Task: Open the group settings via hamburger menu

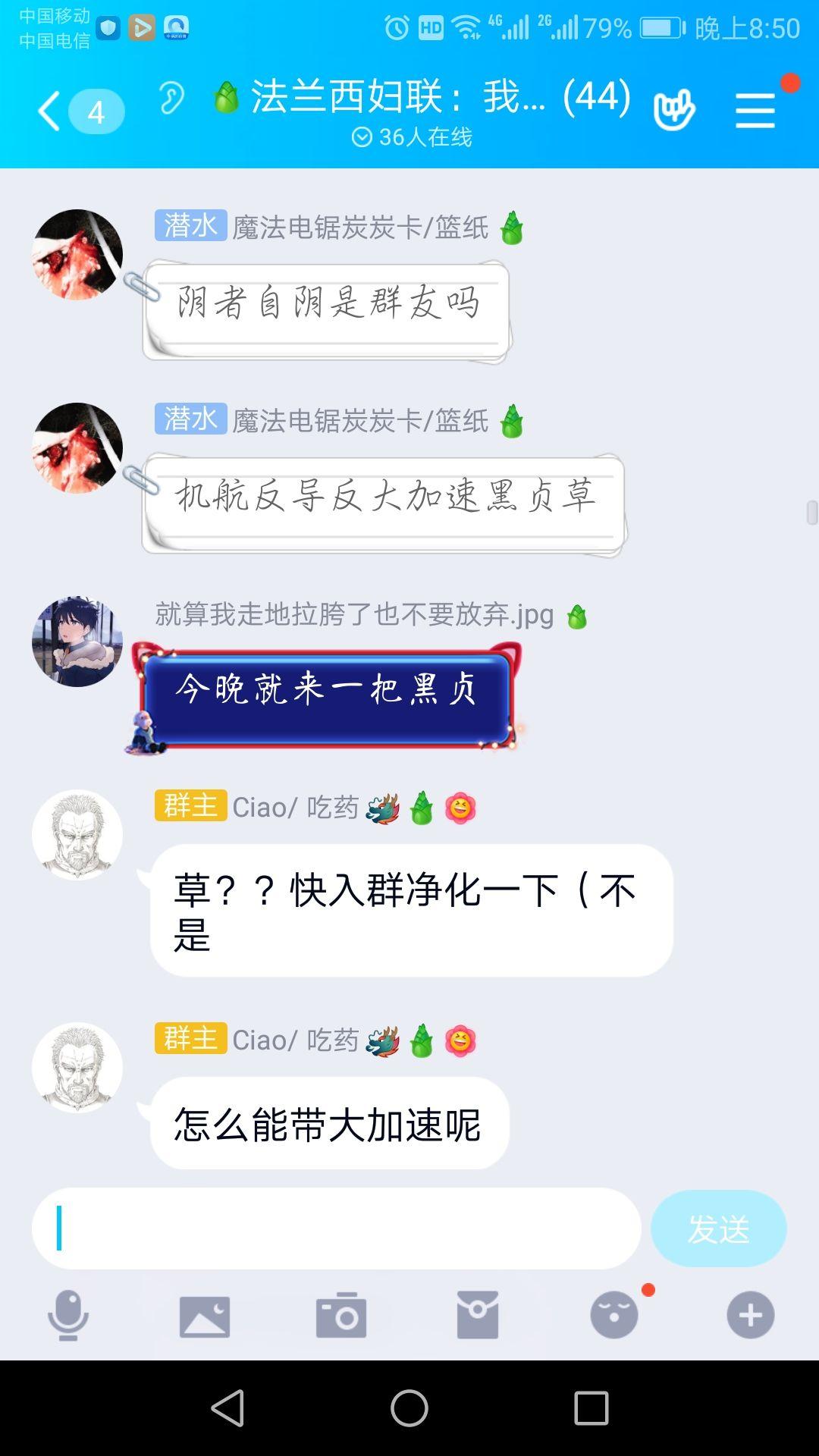Action: [x=754, y=111]
